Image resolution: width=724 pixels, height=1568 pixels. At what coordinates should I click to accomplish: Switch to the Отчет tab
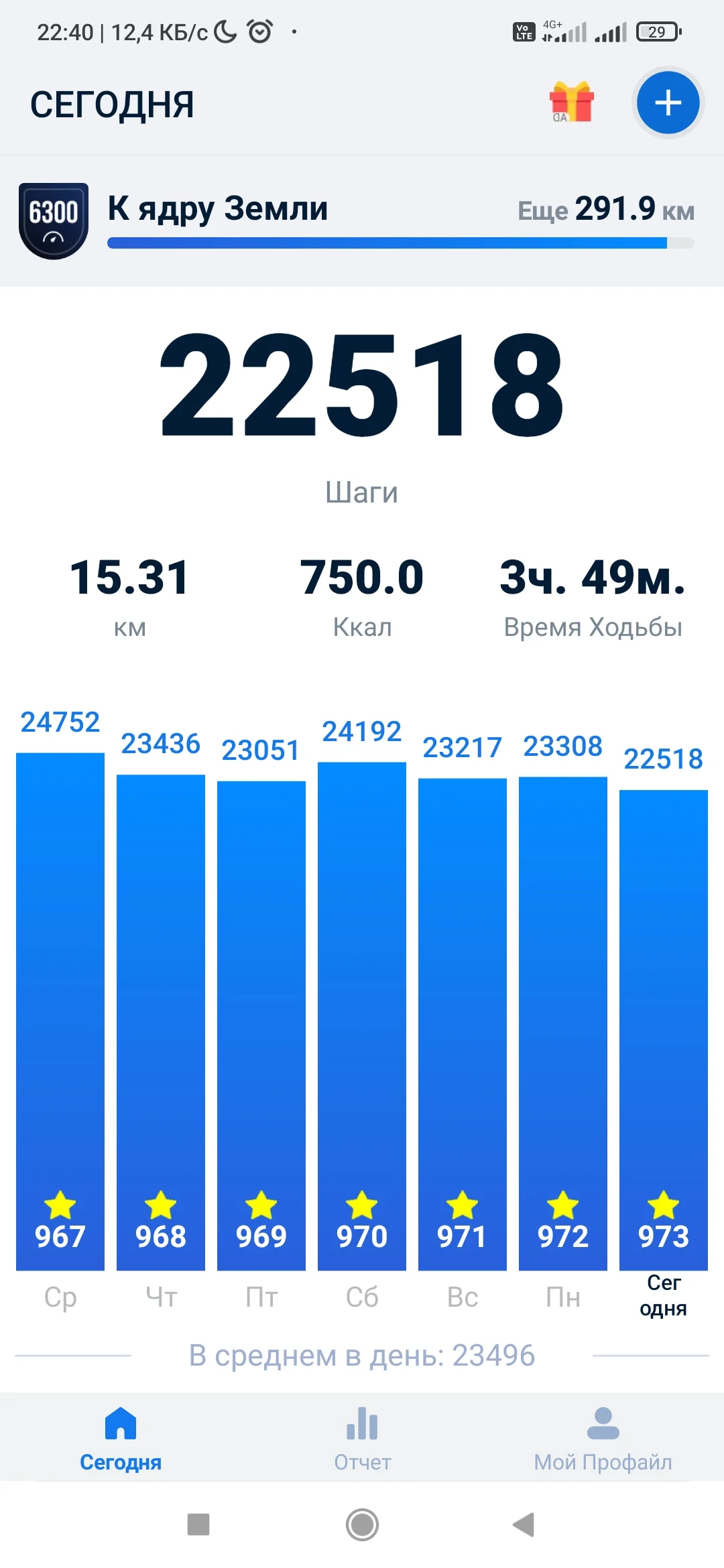pos(362,1438)
